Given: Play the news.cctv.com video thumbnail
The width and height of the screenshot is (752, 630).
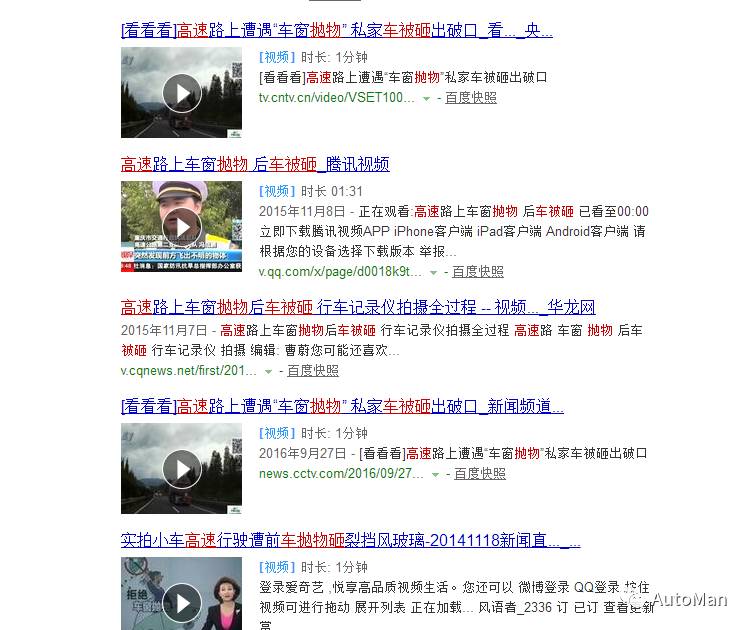Looking at the screenshot, I should tap(181, 469).
